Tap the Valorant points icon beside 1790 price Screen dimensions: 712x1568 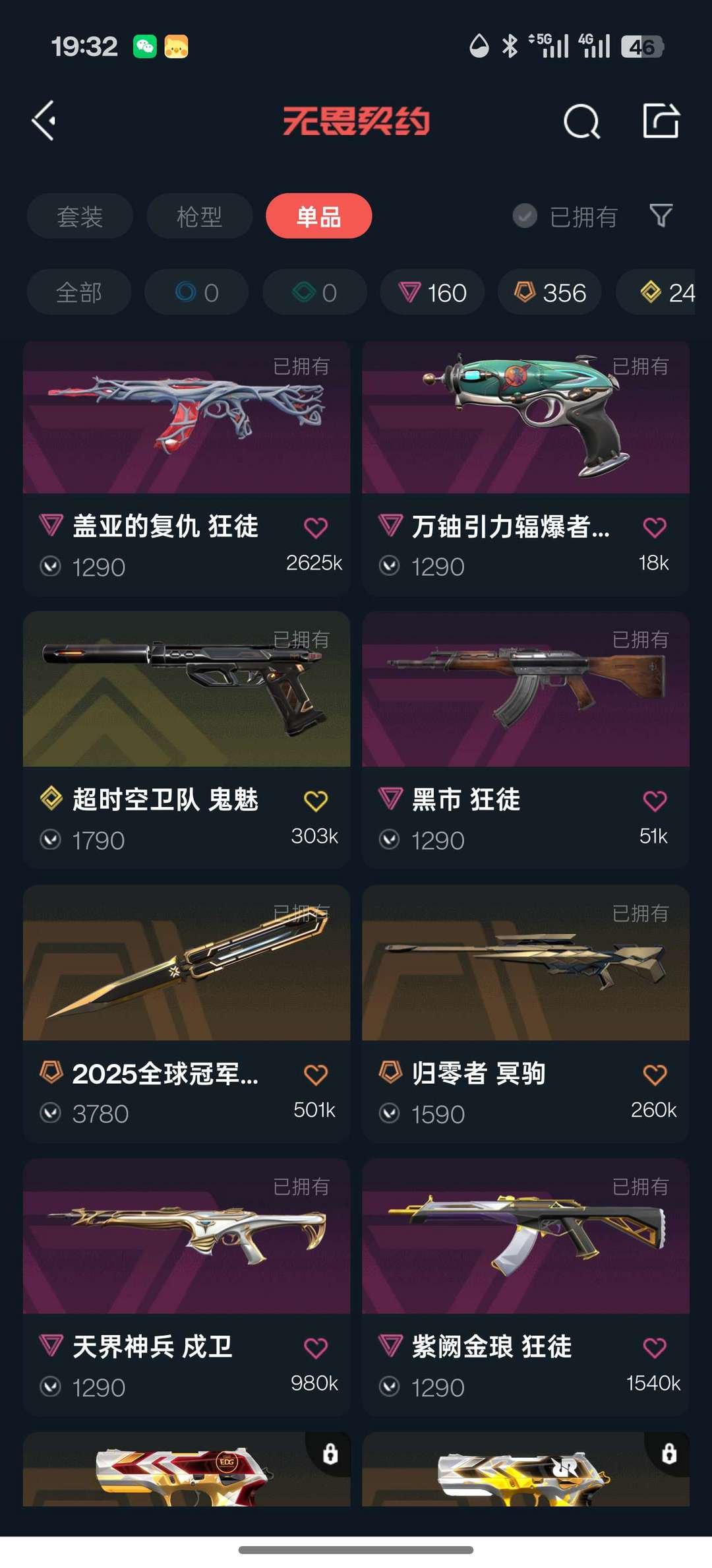(x=51, y=840)
